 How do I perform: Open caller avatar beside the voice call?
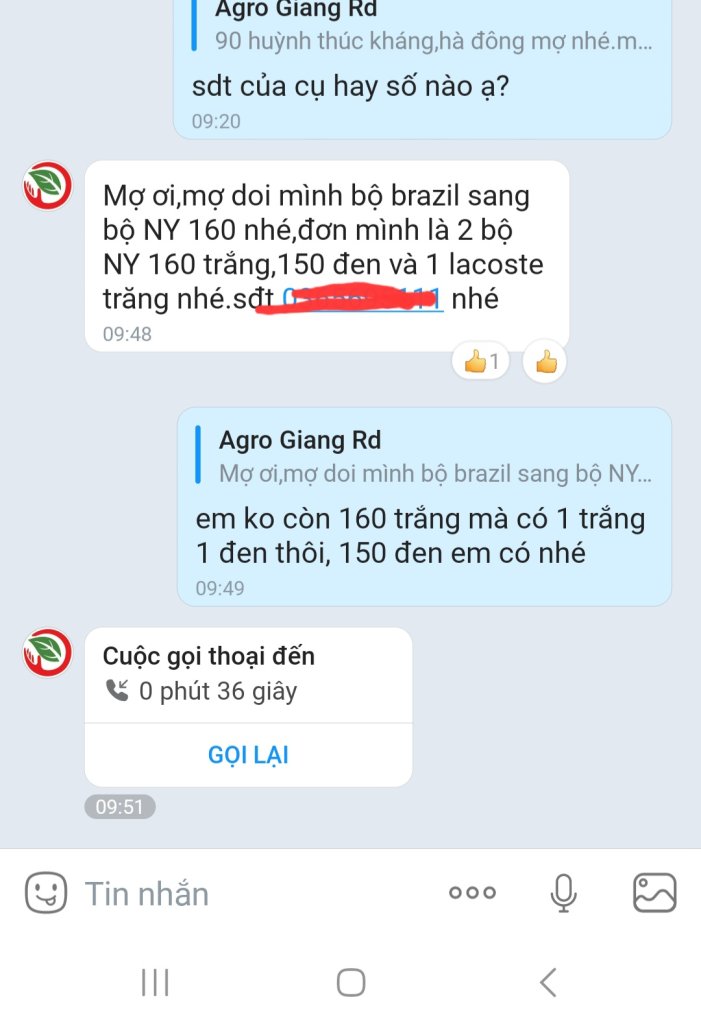tap(47, 653)
